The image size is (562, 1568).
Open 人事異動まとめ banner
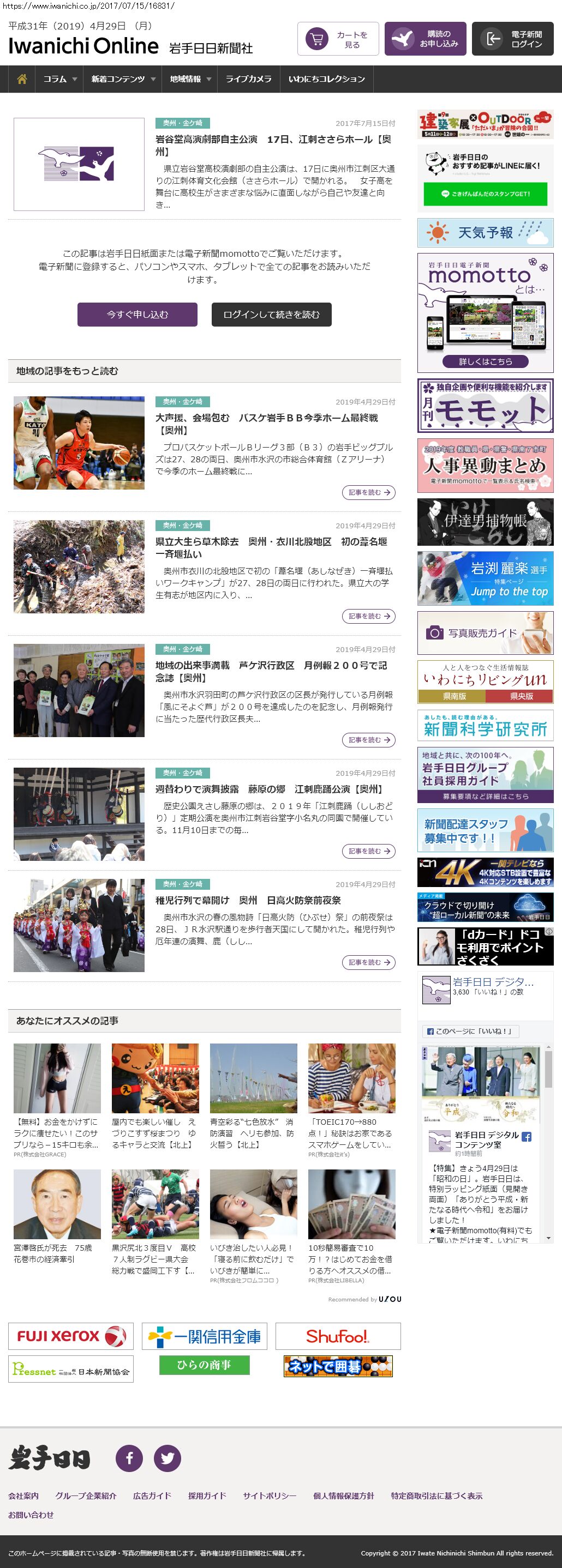(485, 466)
